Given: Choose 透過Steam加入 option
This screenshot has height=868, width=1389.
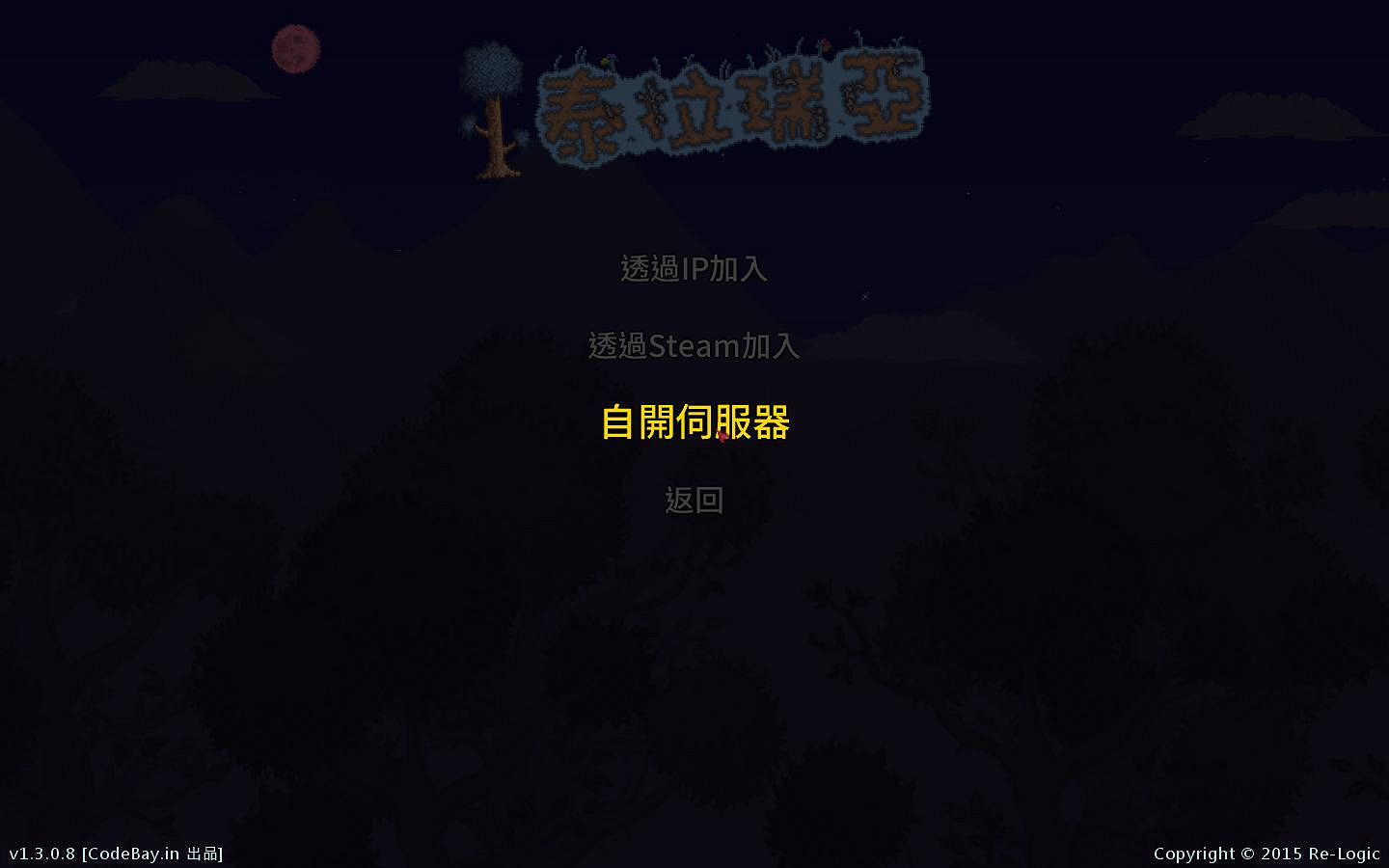Looking at the screenshot, I should coord(694,345).
